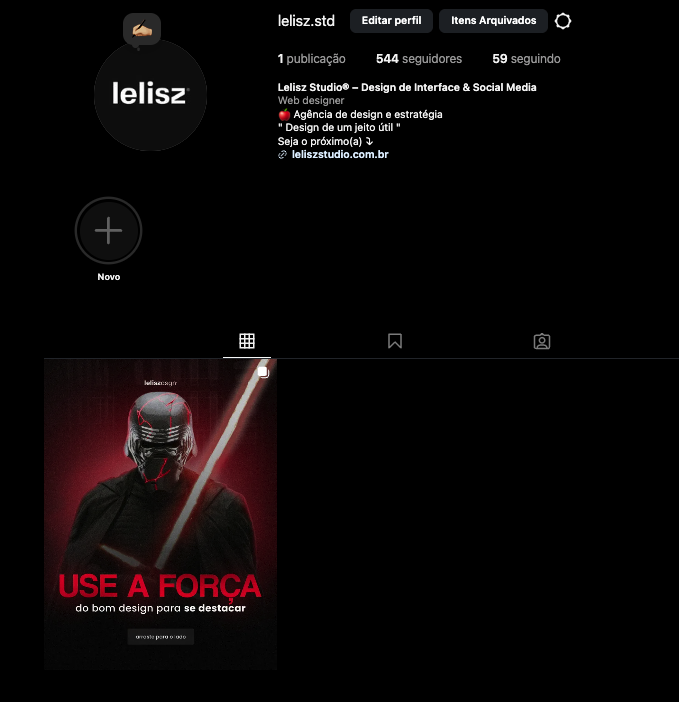This screenshot has width=679, height=702.
Task: Switch to the saved posts tab
Action: [x=395, y=341]
